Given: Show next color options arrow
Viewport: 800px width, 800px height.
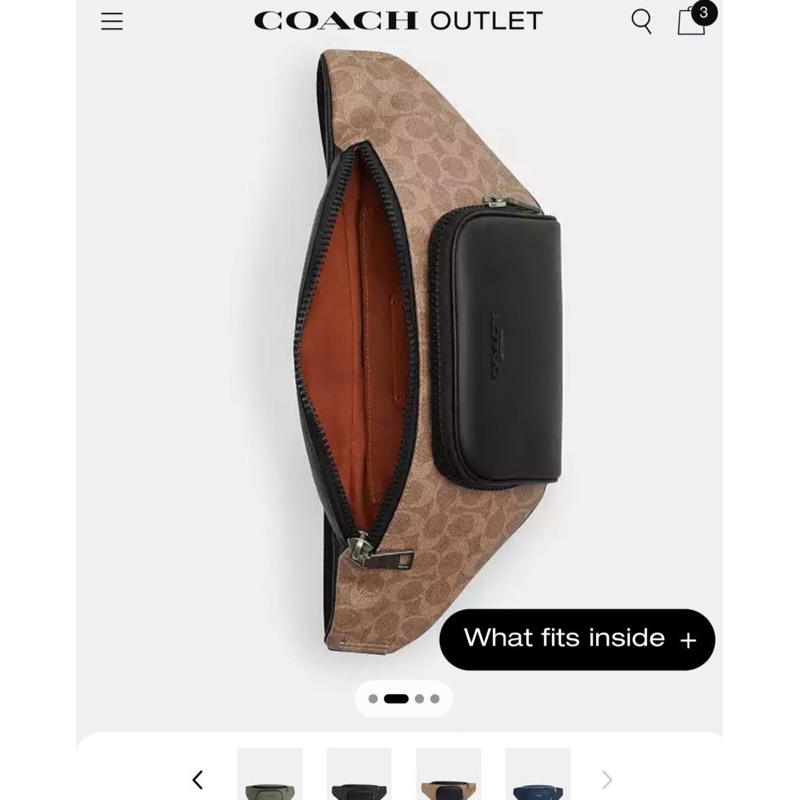Looking at the screenshot, I should [606, 779].
